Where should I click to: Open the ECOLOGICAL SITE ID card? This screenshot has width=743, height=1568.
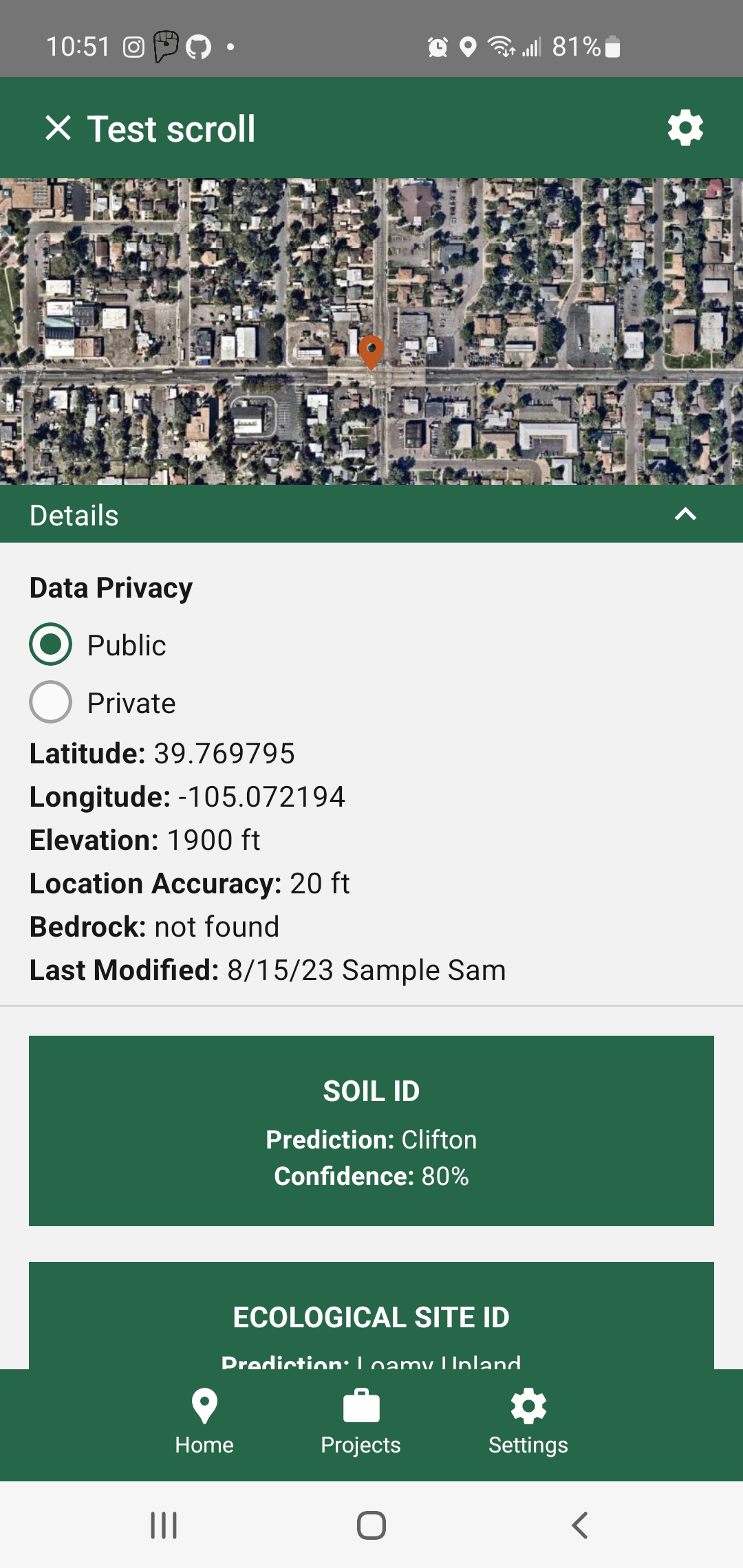click(371, 1317)
